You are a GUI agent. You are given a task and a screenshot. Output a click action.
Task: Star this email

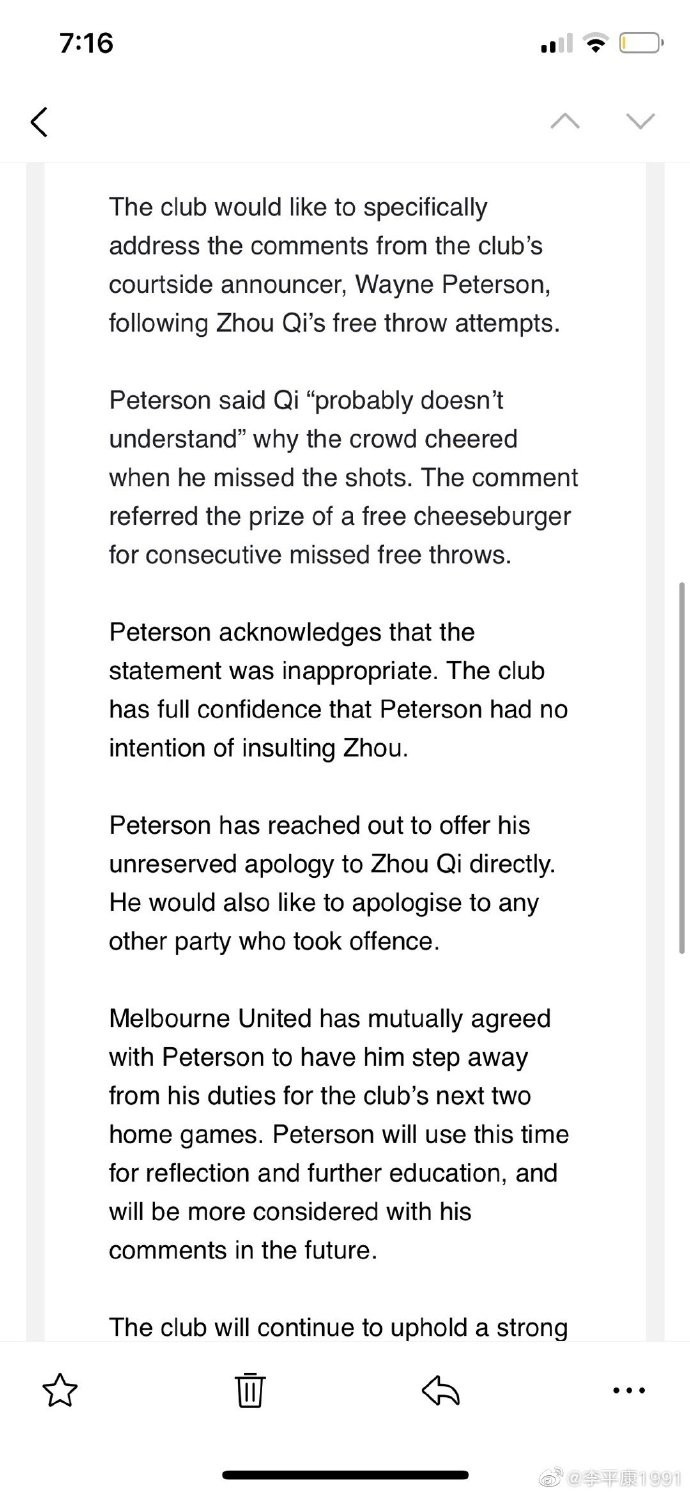(x=60, y=1389)
